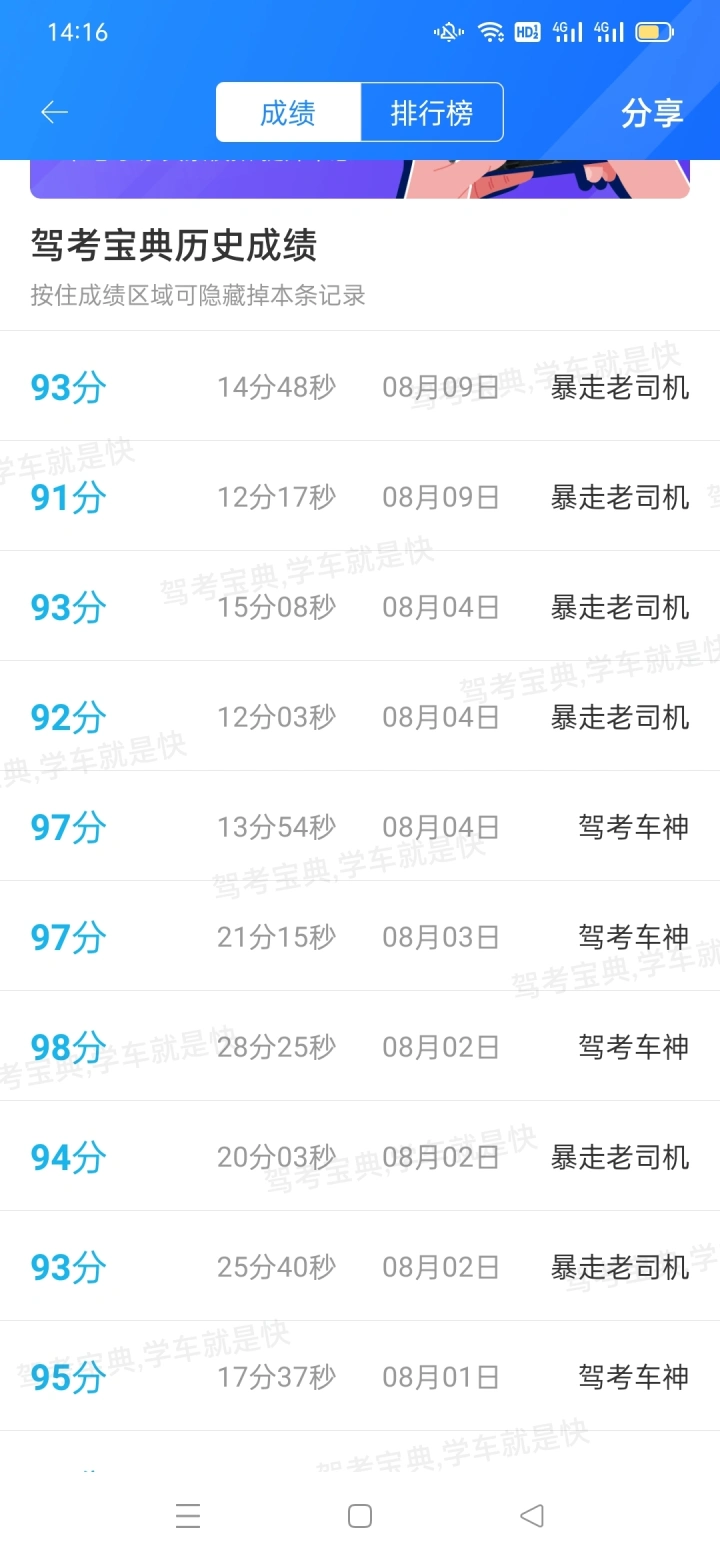This screenshot has width=720, height=1560.
Task: Open the banner at top
Action: 360,179
